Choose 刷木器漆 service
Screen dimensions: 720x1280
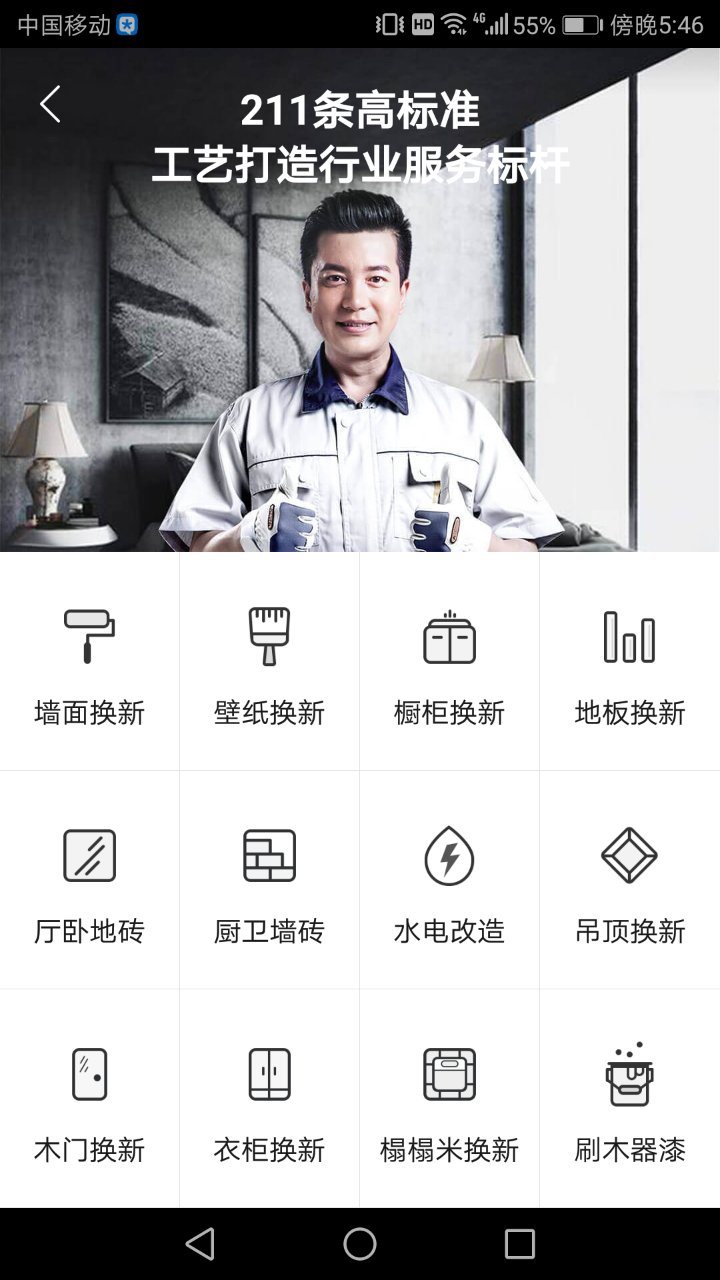630,1098
